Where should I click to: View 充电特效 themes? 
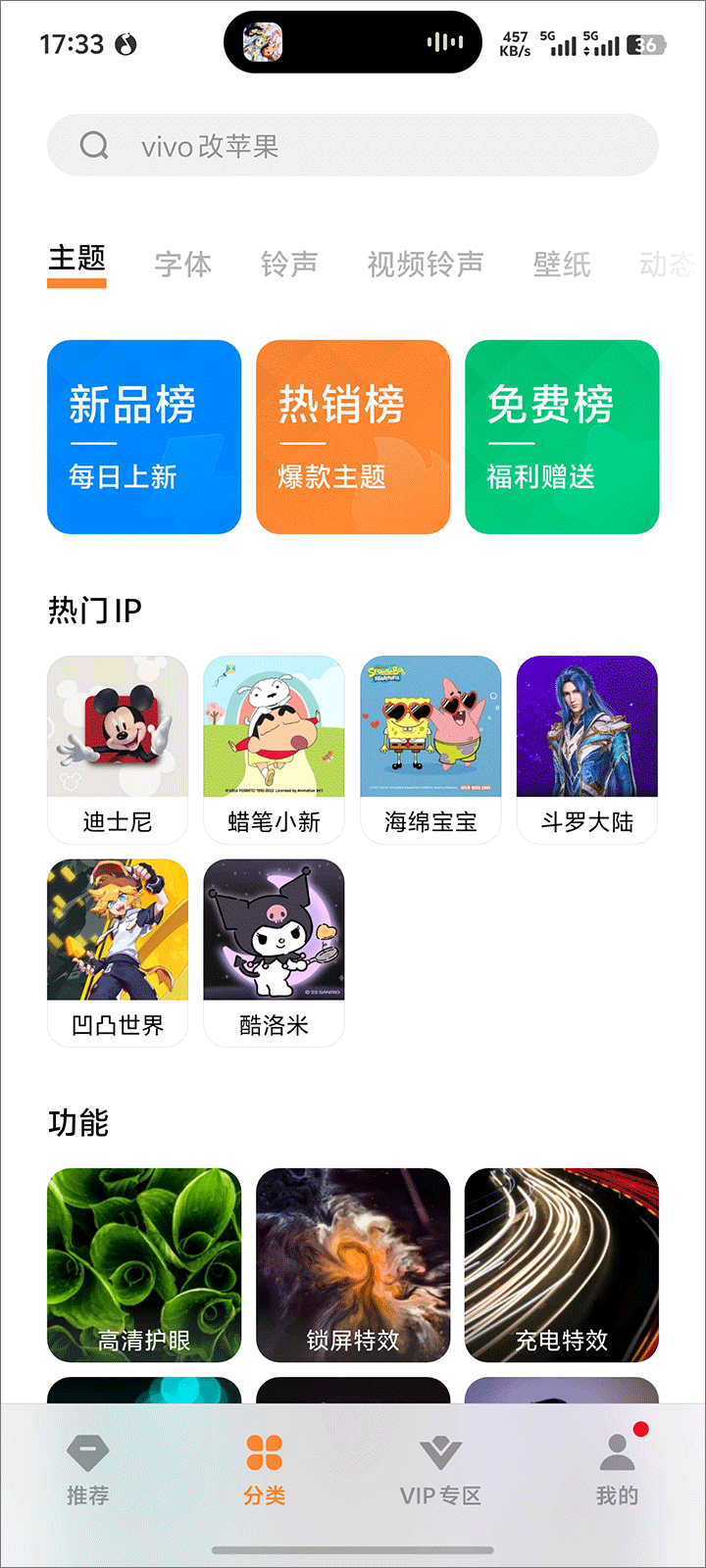[562, 1264]
